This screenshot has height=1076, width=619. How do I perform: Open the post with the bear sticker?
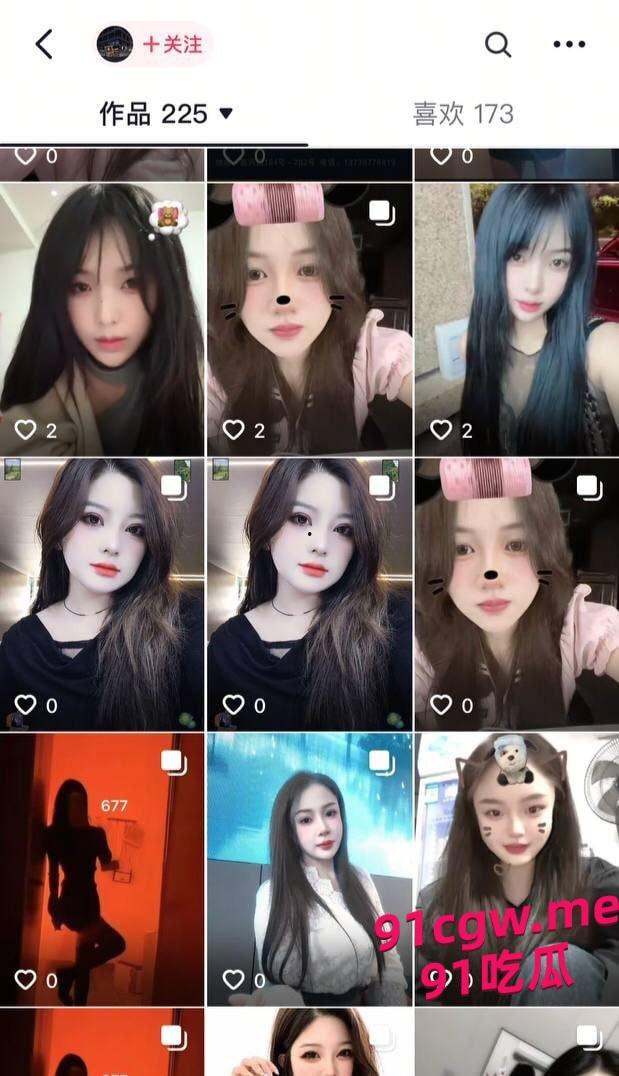[101, 320]
